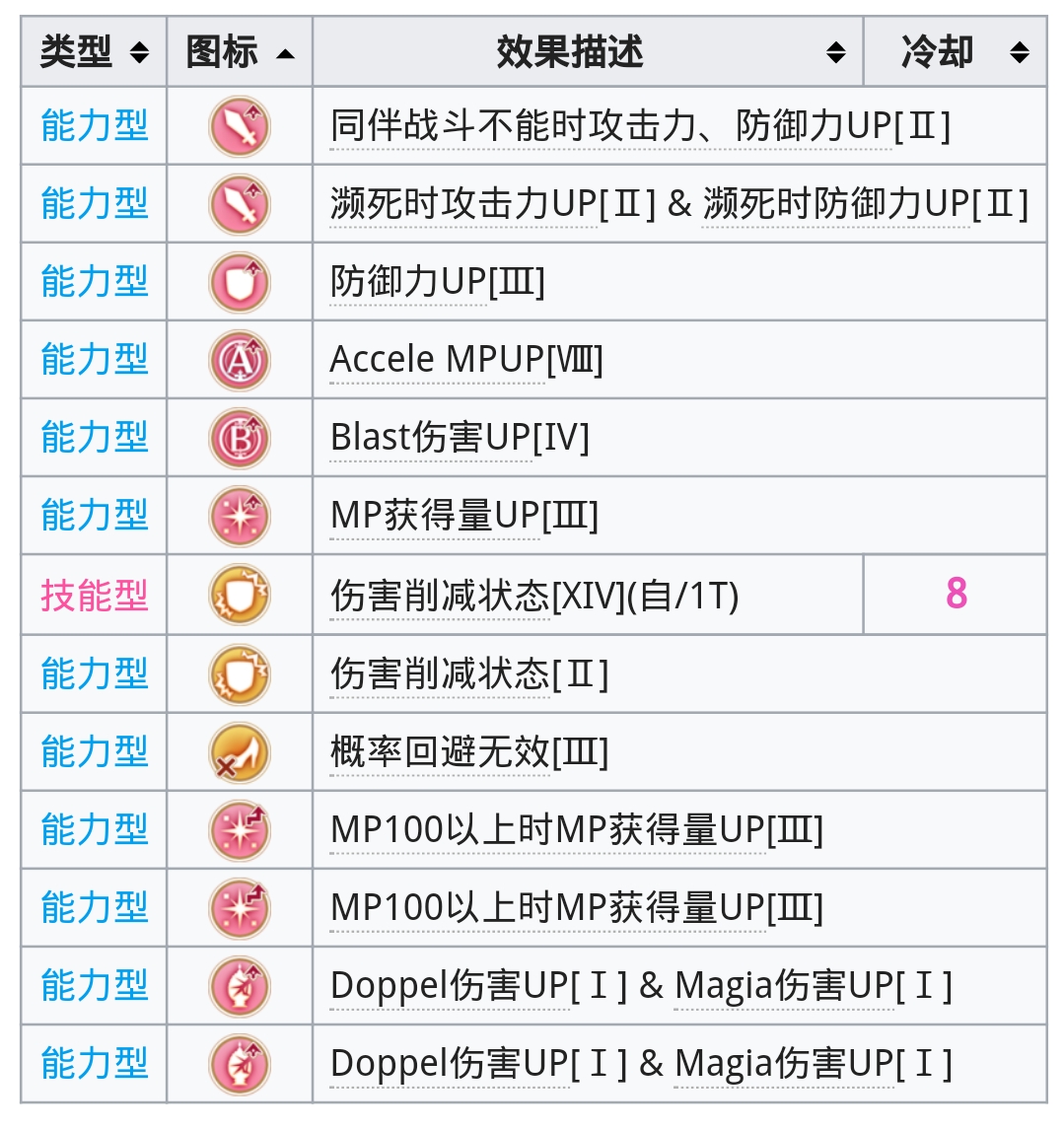Sort the table by 冷却 column
The height and width of the screenshot is (1131, 1064).
(x=955, y=51)
